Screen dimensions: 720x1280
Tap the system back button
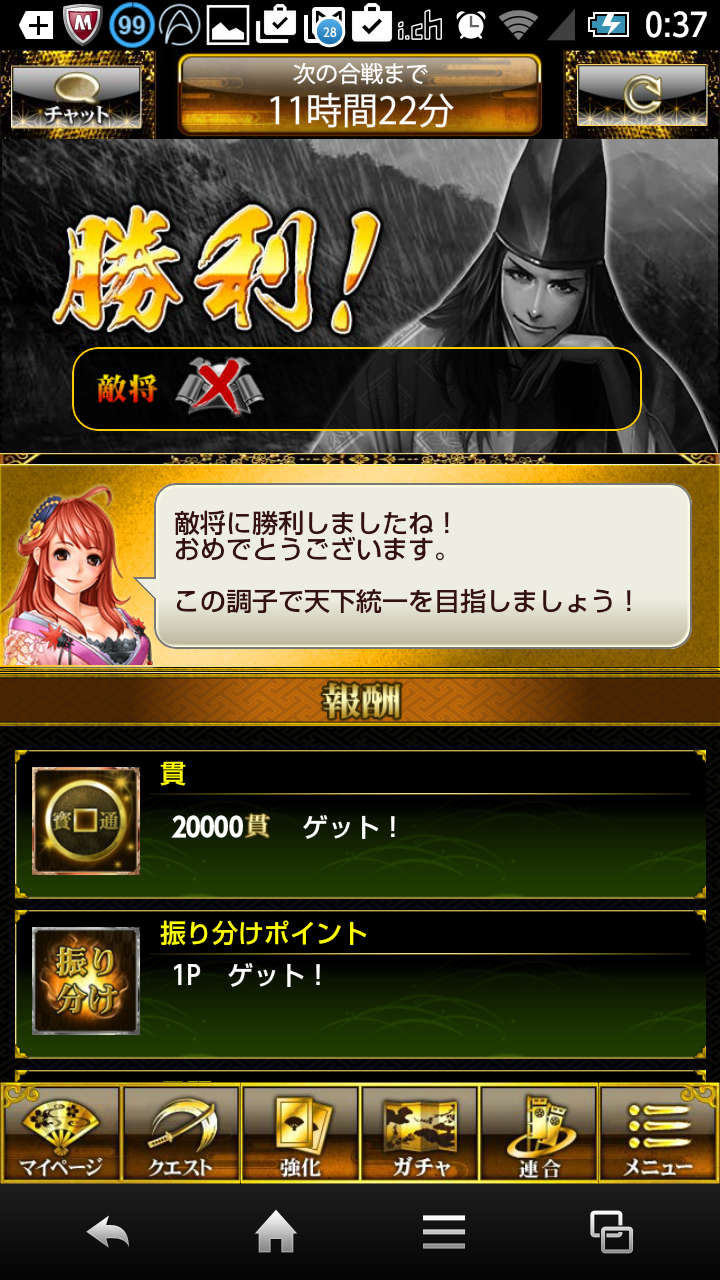[108, 1232]
